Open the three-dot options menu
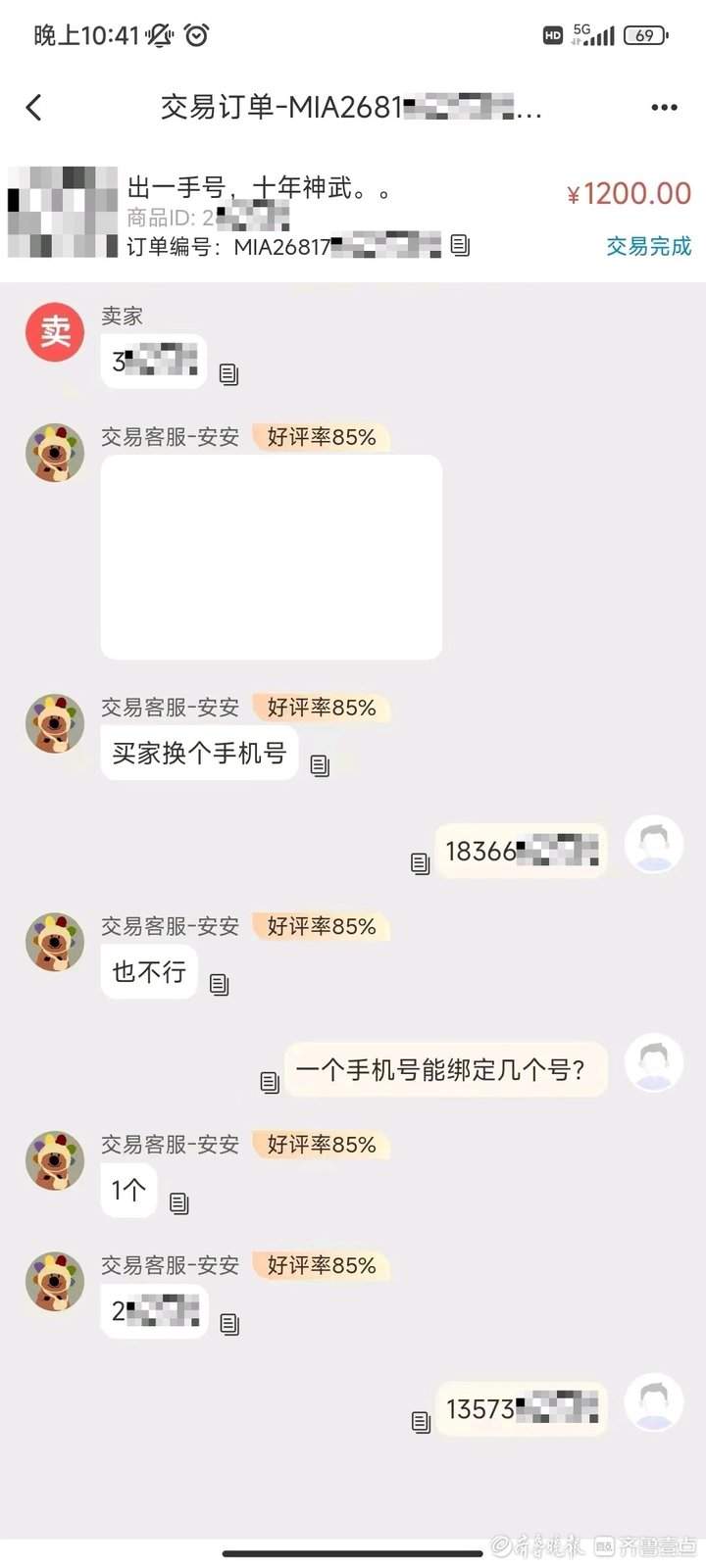This screenshot has height=1568, width=706. (x=663, y=107)
